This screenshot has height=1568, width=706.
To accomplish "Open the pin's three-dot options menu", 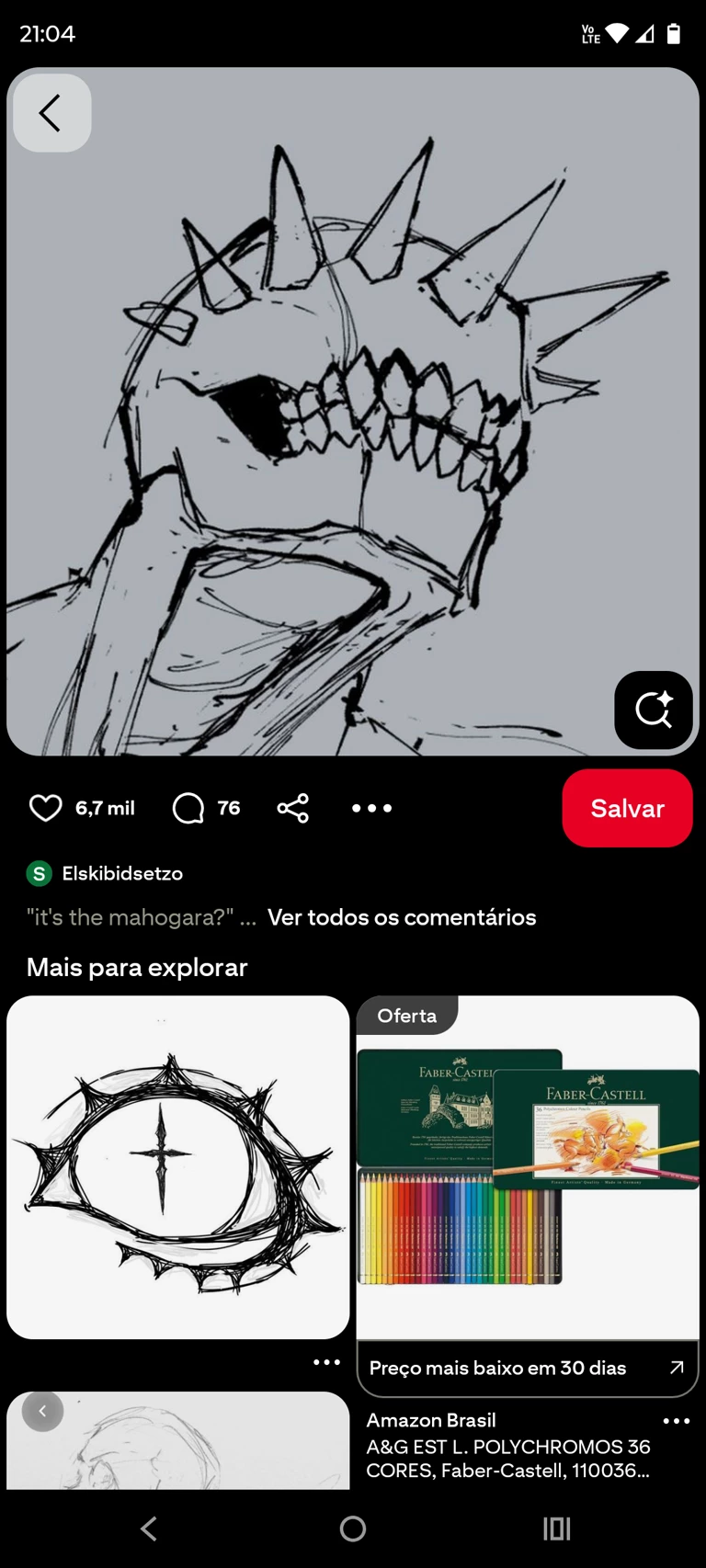I will [371, 808].
